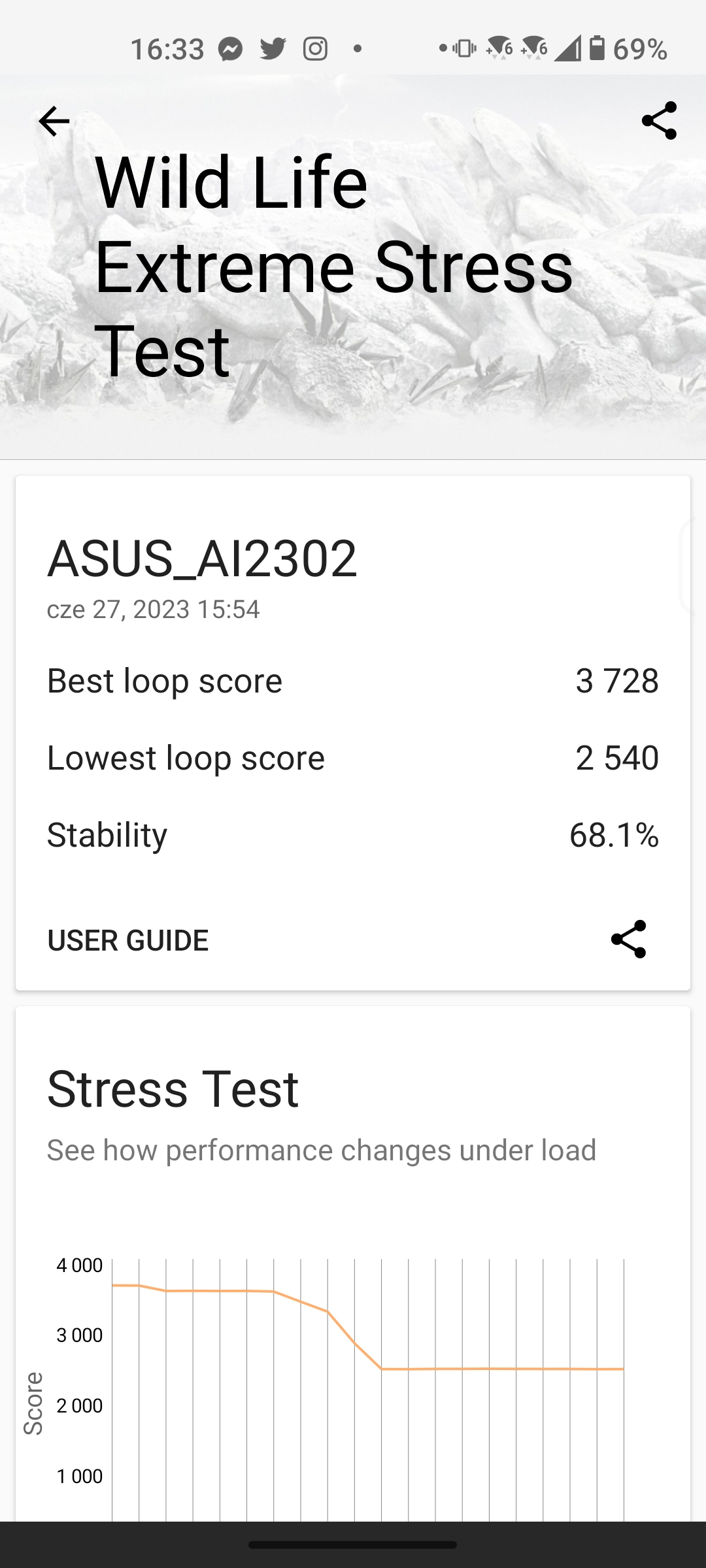Image resolution: width=706 pixels, height=1568 pixels.
Task: Share the ASUS_AI2302 score card
Action: click(628, 939)
